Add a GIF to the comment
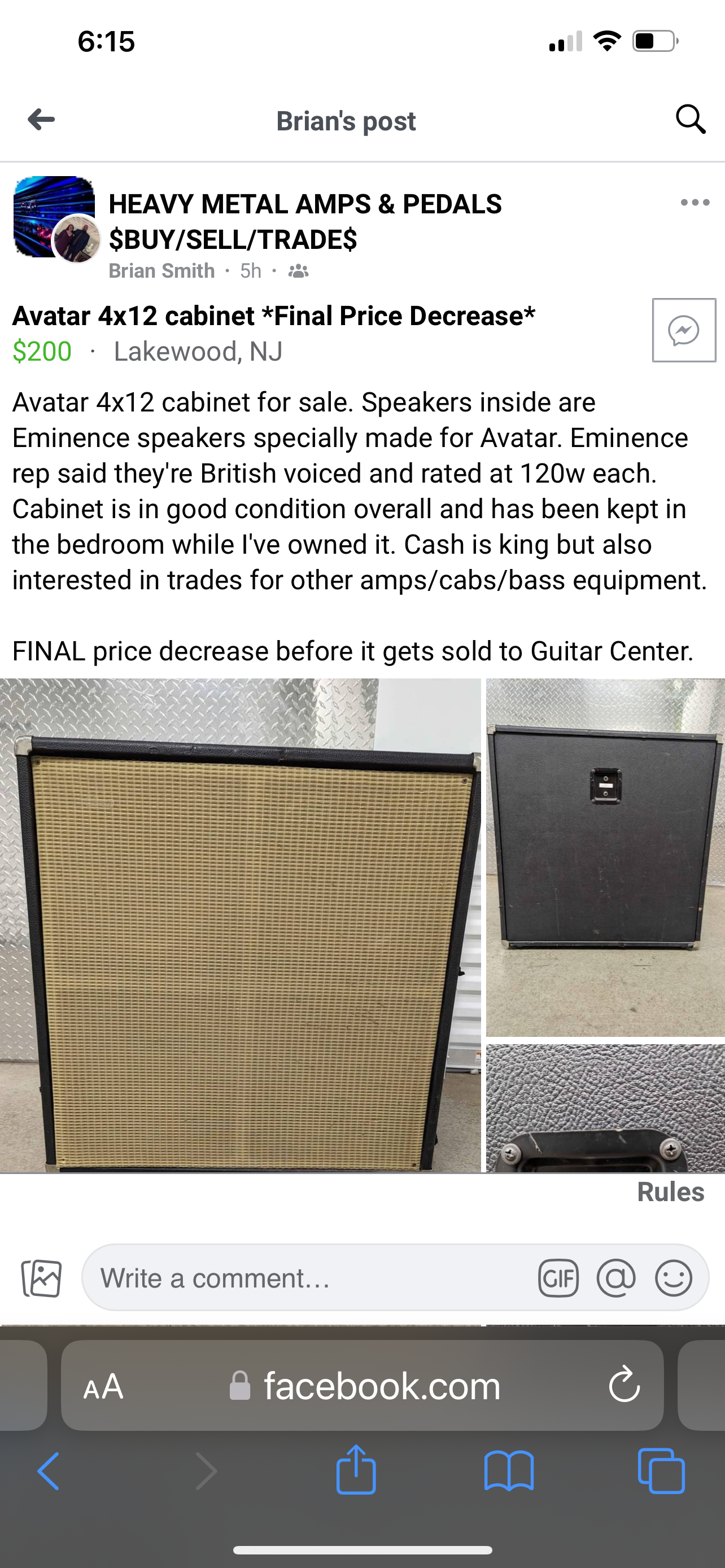This screenshot has height=1568, width=725. [x=558, y=1278]
